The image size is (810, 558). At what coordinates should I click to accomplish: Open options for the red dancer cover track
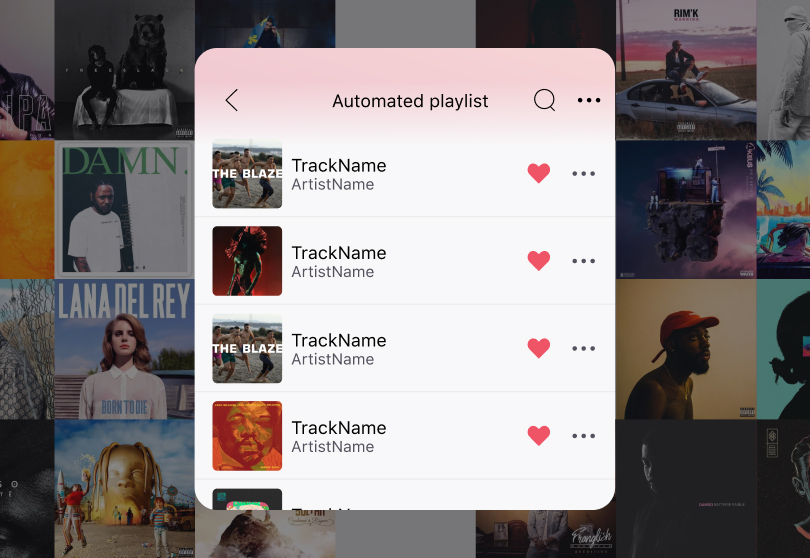click(x=584, y=261)
